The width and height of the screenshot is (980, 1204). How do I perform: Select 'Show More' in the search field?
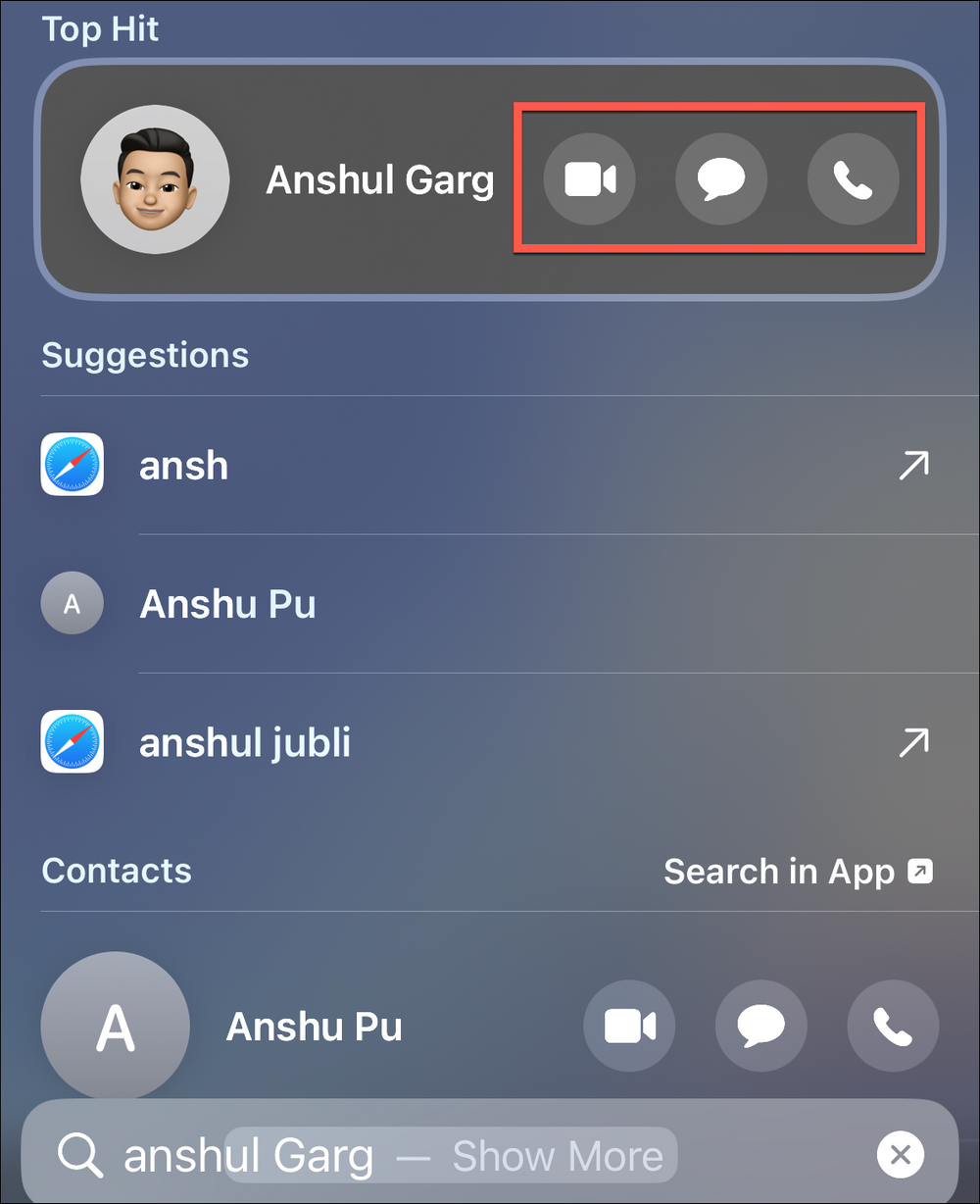point(559,1154)
